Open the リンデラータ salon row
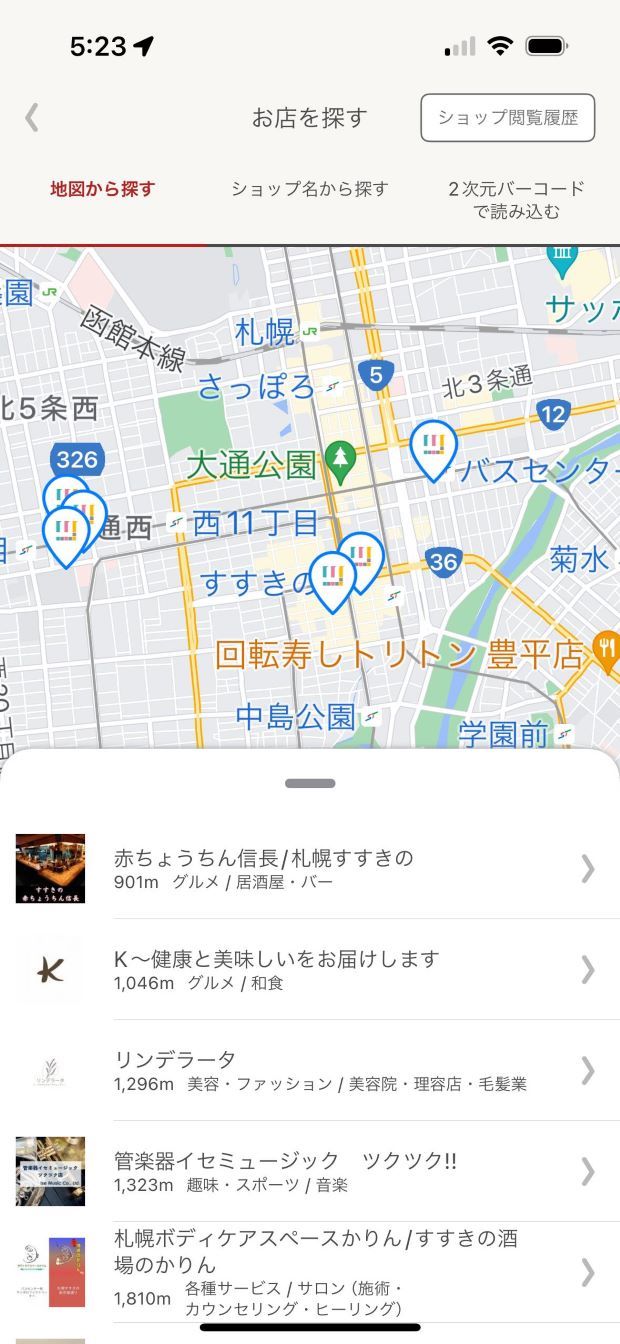 310,1070
